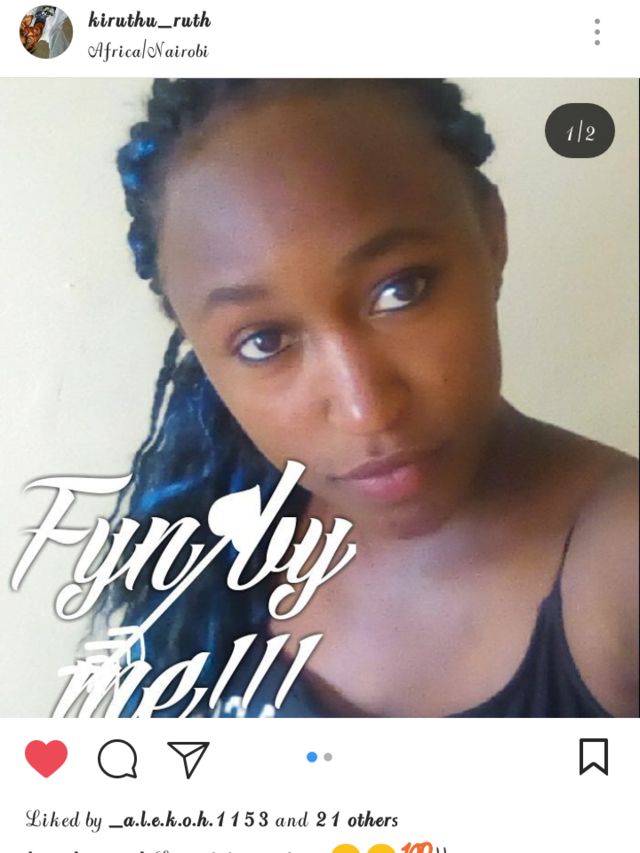640x853 pixels.
Task: Bookmark this post
Action: coord(593,757)
